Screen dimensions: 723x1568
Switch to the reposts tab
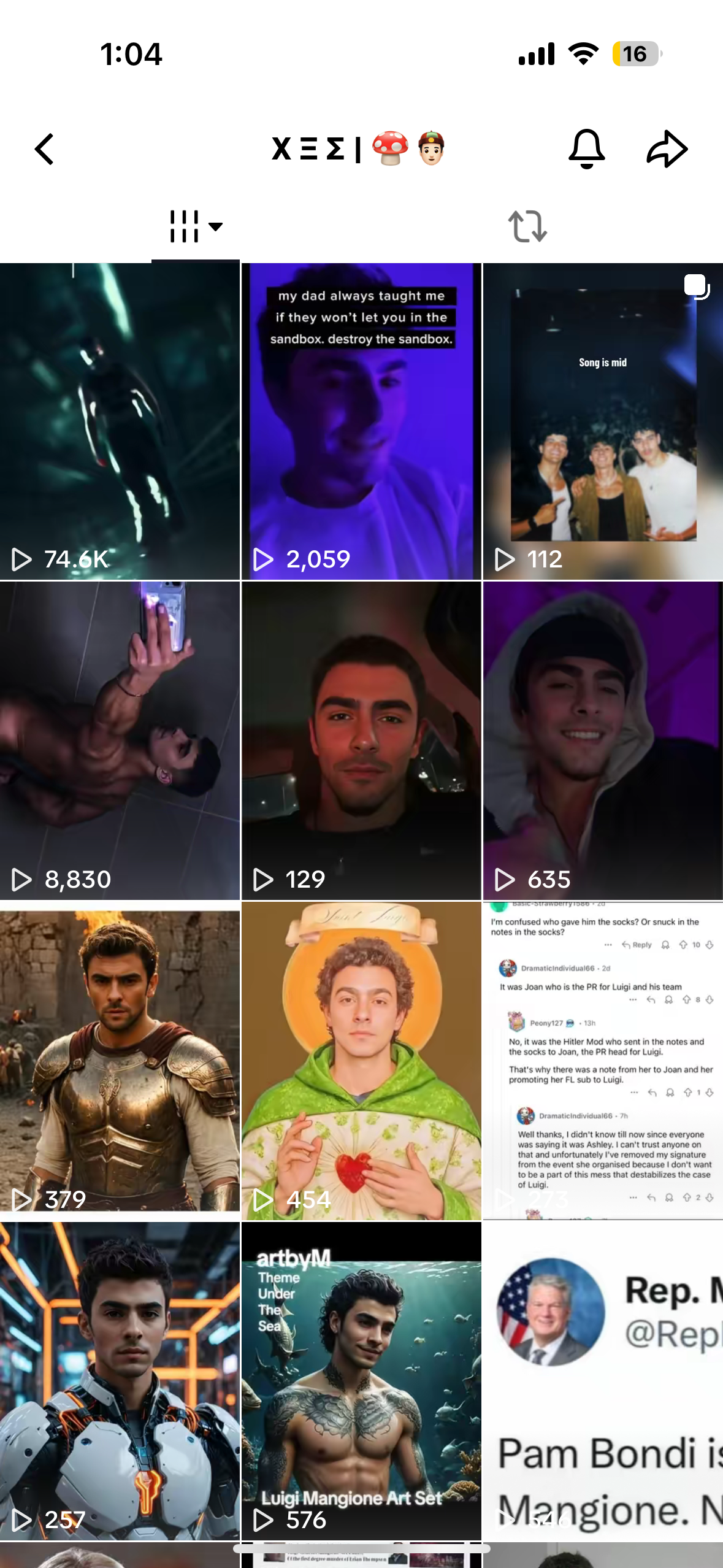(x=527, y=226)
